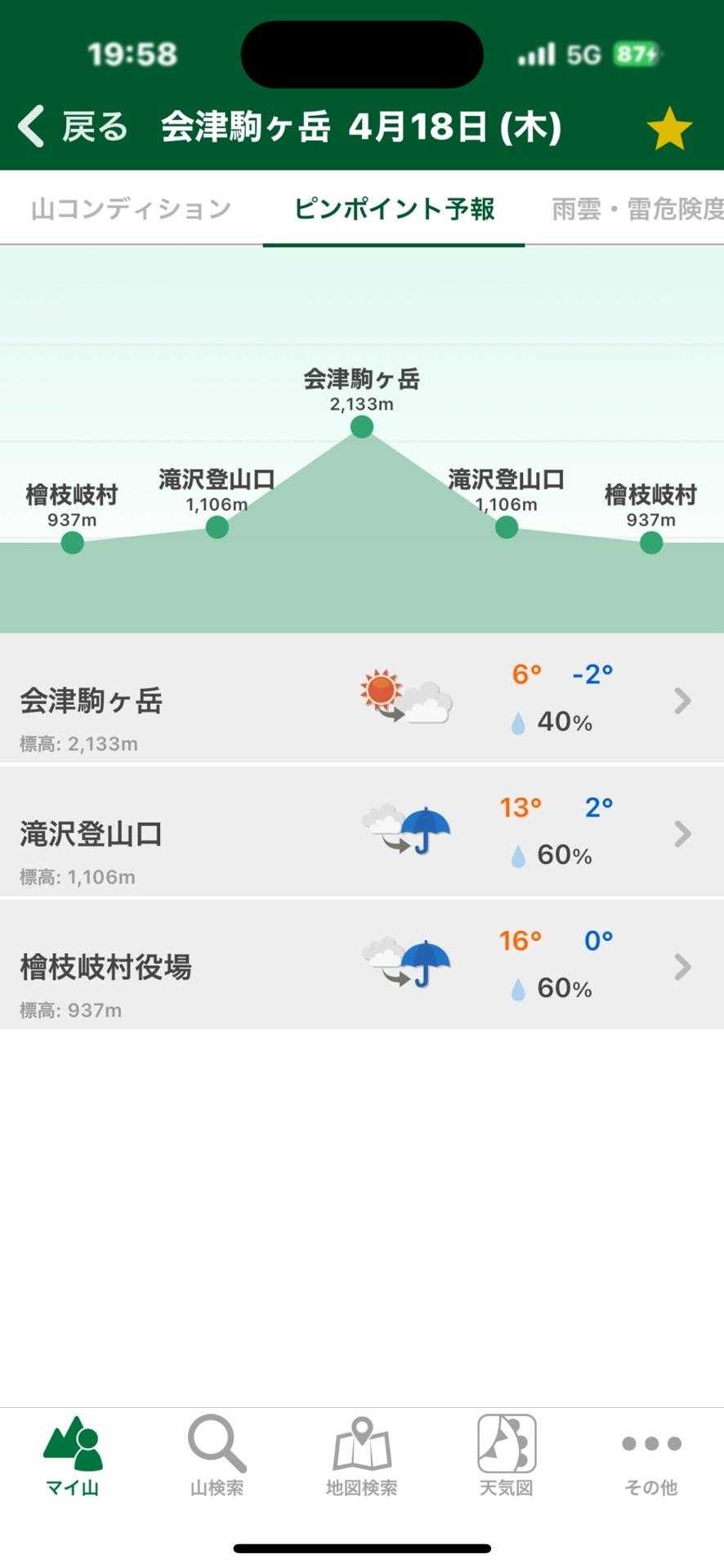This screenshot has height=1568, width=724.
Task: Go back with the 戻る button
Action: point(74,127)
